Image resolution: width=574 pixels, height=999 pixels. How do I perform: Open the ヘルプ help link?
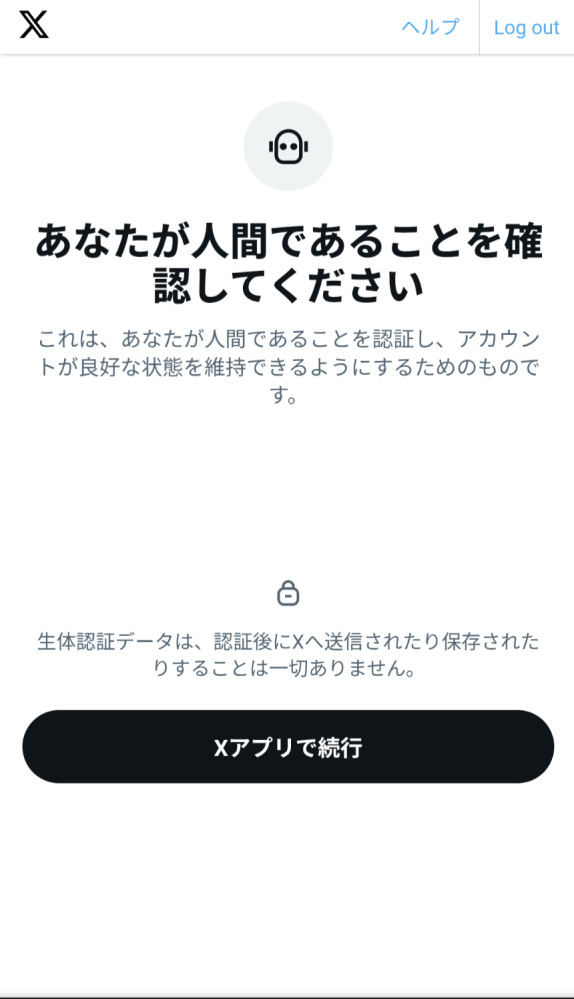[430, 27]
